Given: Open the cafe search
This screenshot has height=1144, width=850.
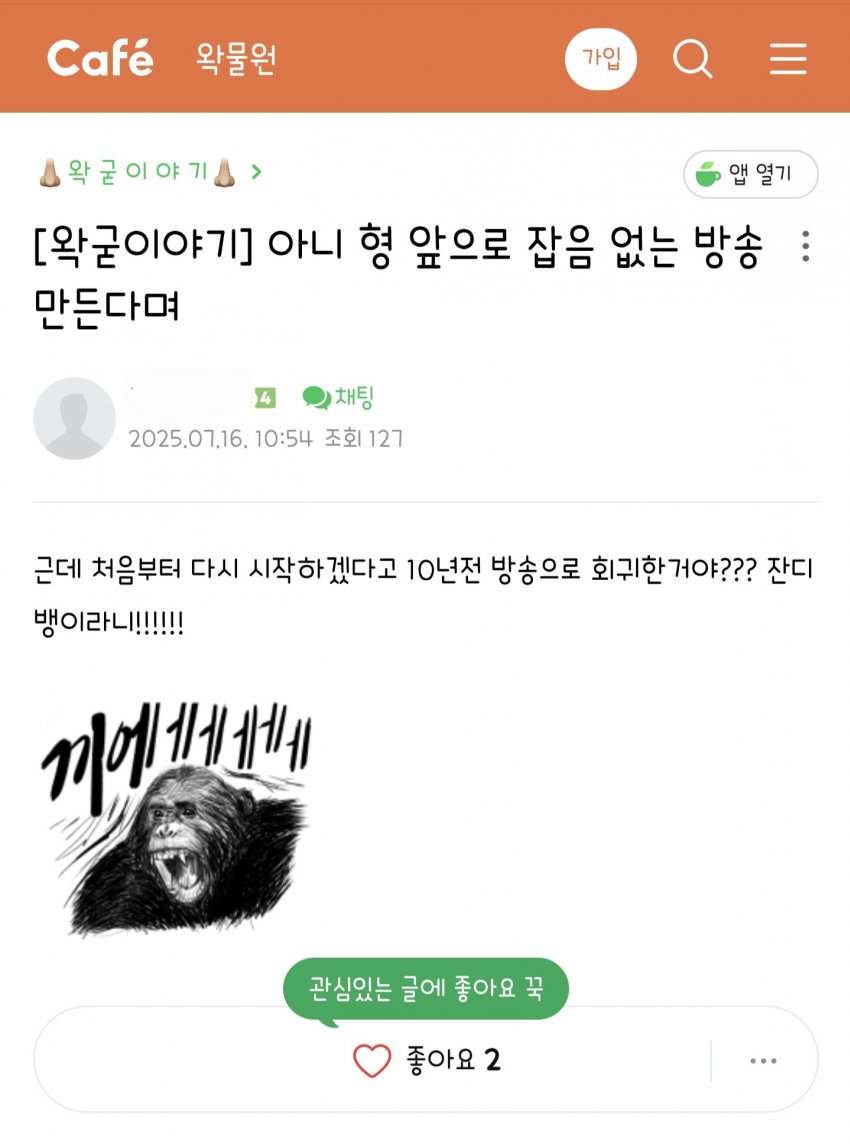Looking at the screenshot, I should [692, 59].
